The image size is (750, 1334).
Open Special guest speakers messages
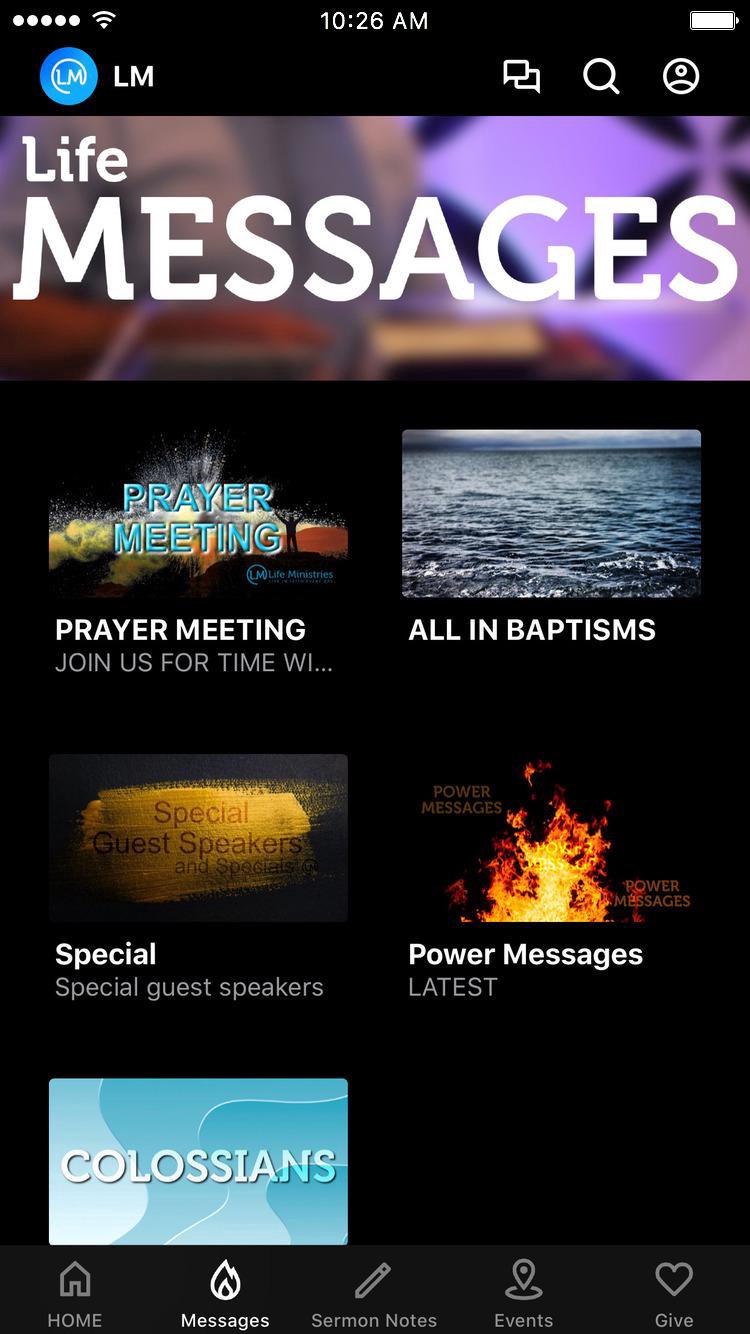click(198, 838)
